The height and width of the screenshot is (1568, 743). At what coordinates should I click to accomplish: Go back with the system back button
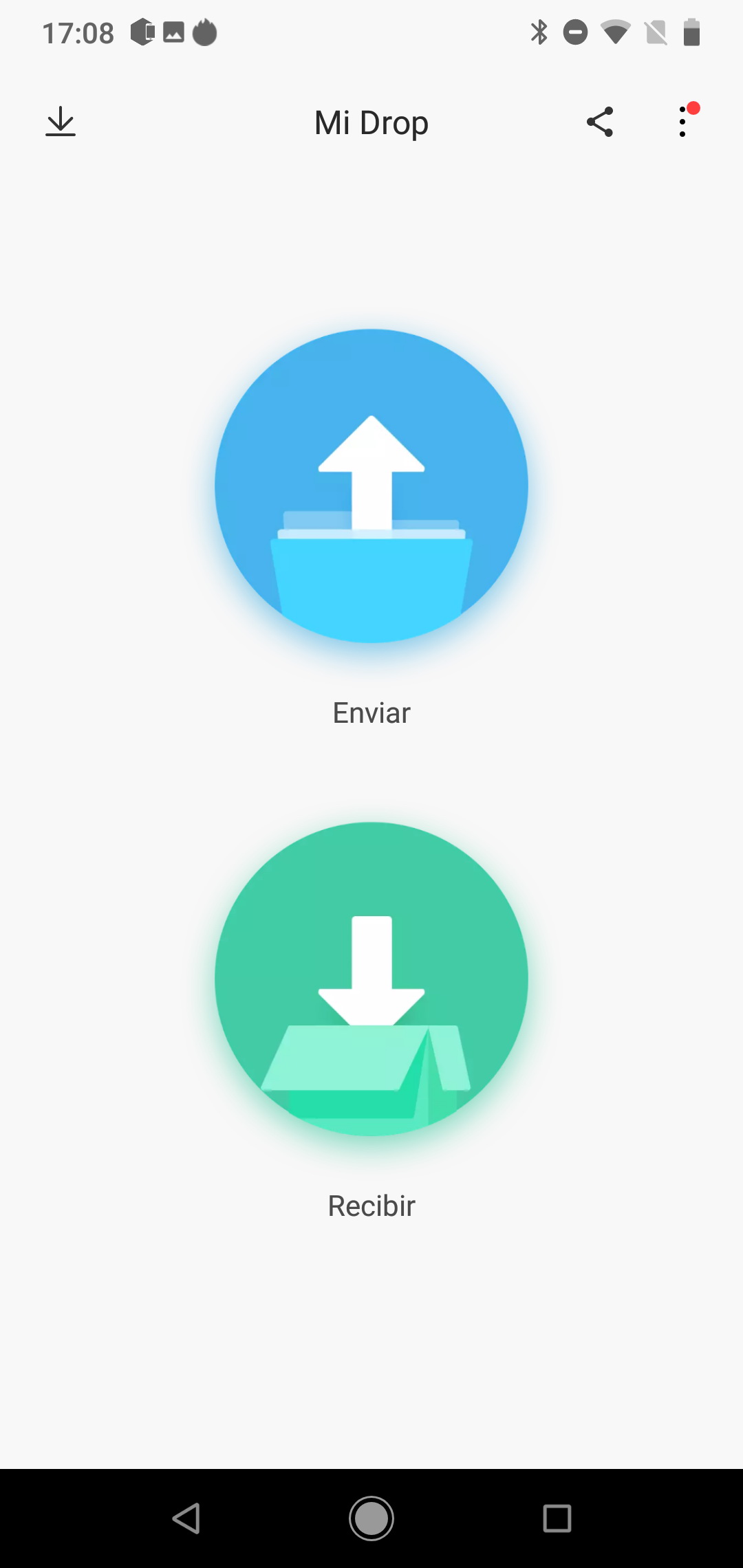click(x=186, y=1518)
